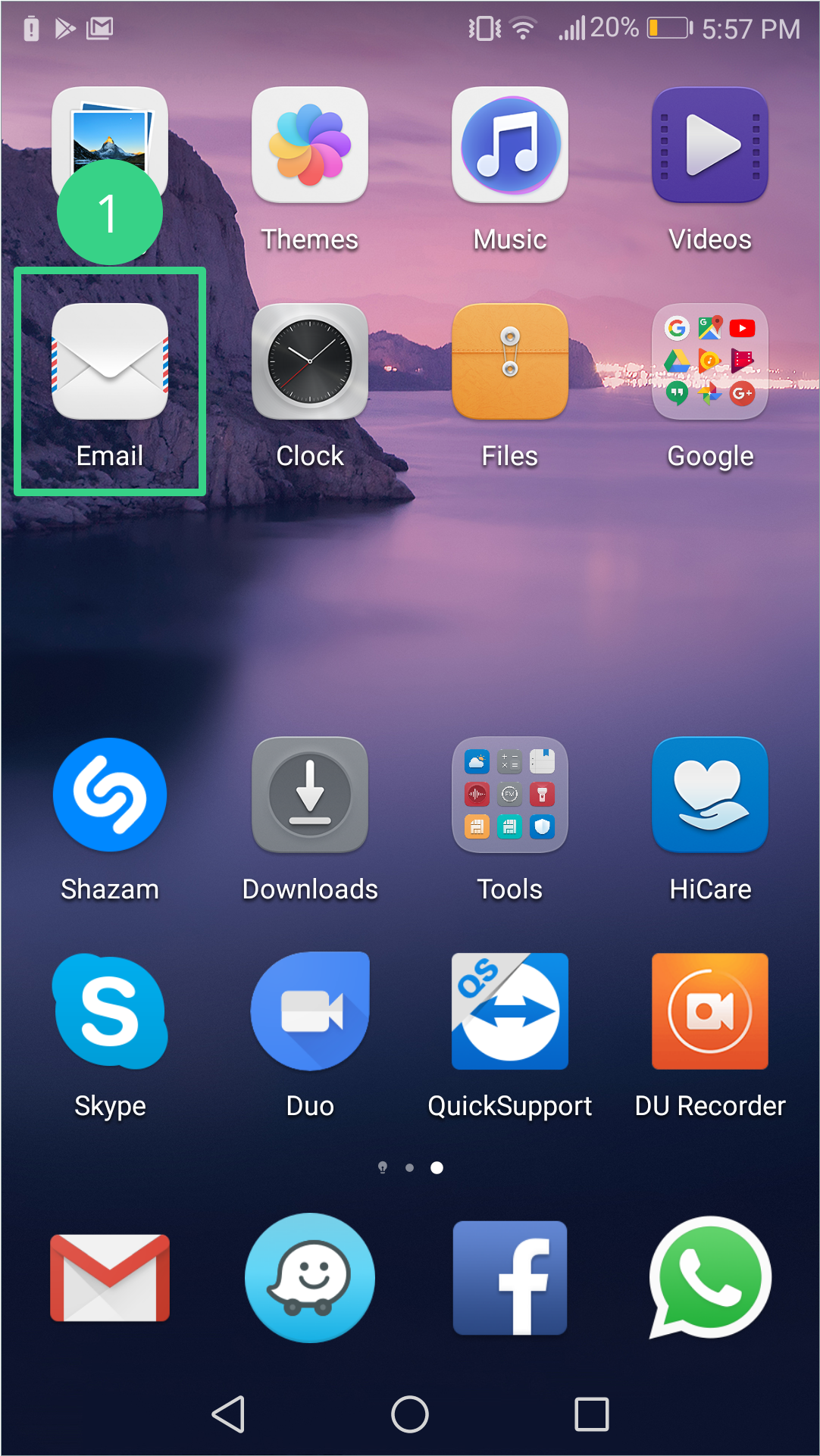This screenshot has height=1456, width=820.
Task: Open the Google apps folder
Action: 710,362
